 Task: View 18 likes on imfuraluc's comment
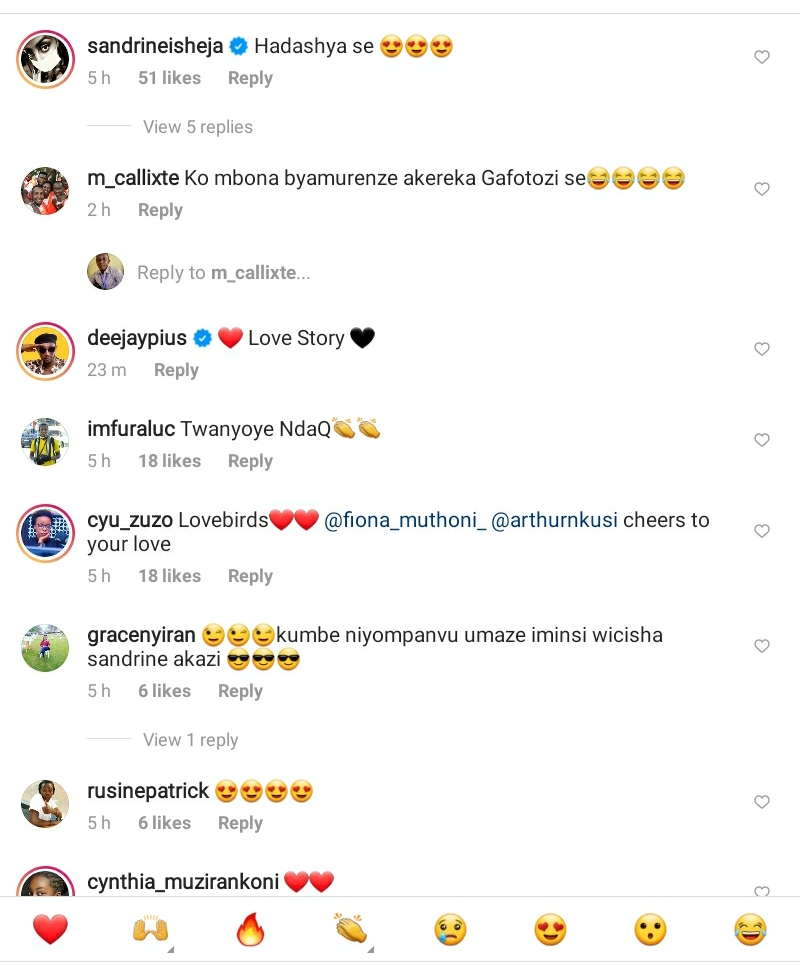[169, 461]
